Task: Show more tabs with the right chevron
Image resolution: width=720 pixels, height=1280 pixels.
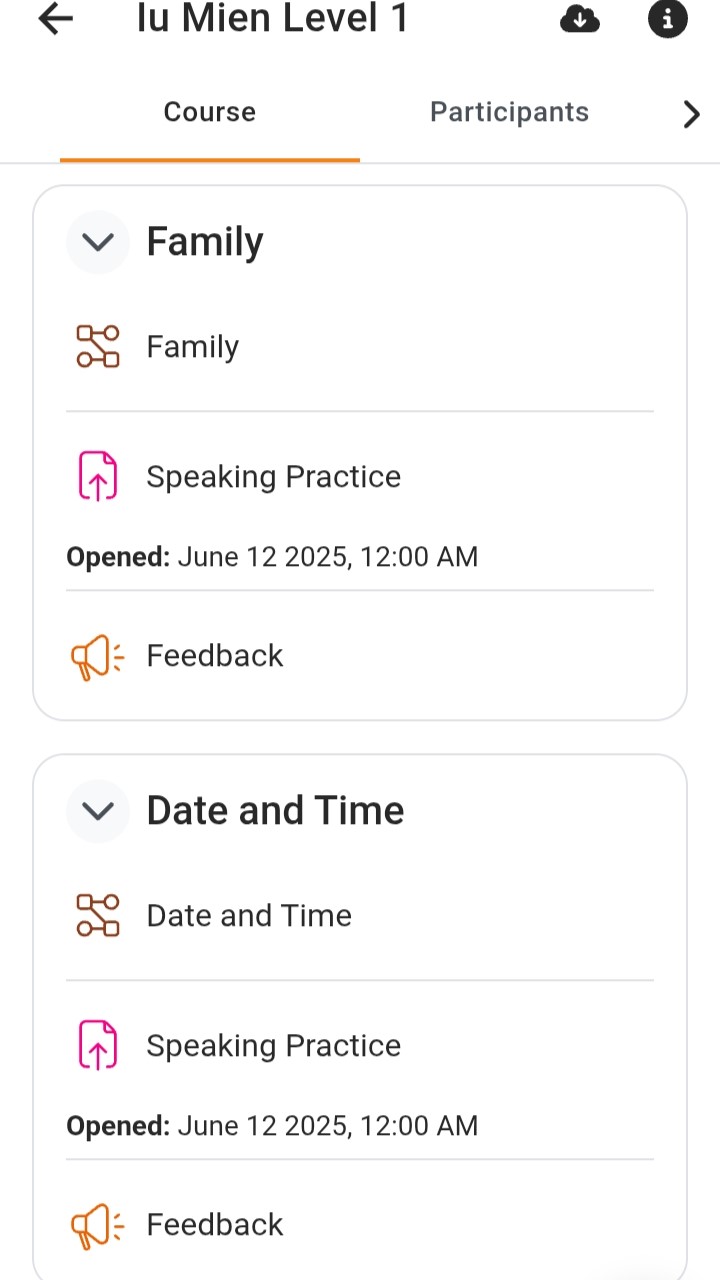Action: [x=691, y=114]
